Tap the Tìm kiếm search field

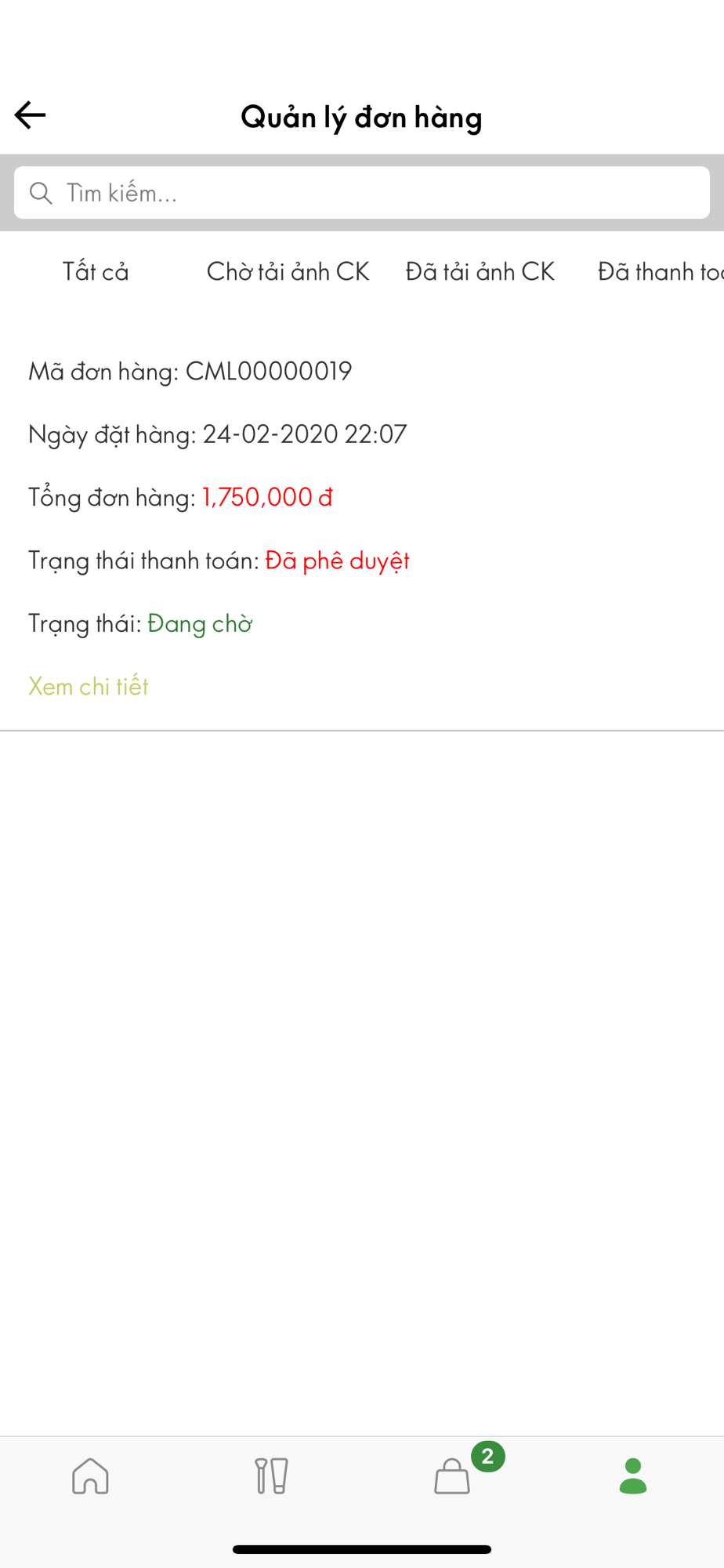(362, 193)
